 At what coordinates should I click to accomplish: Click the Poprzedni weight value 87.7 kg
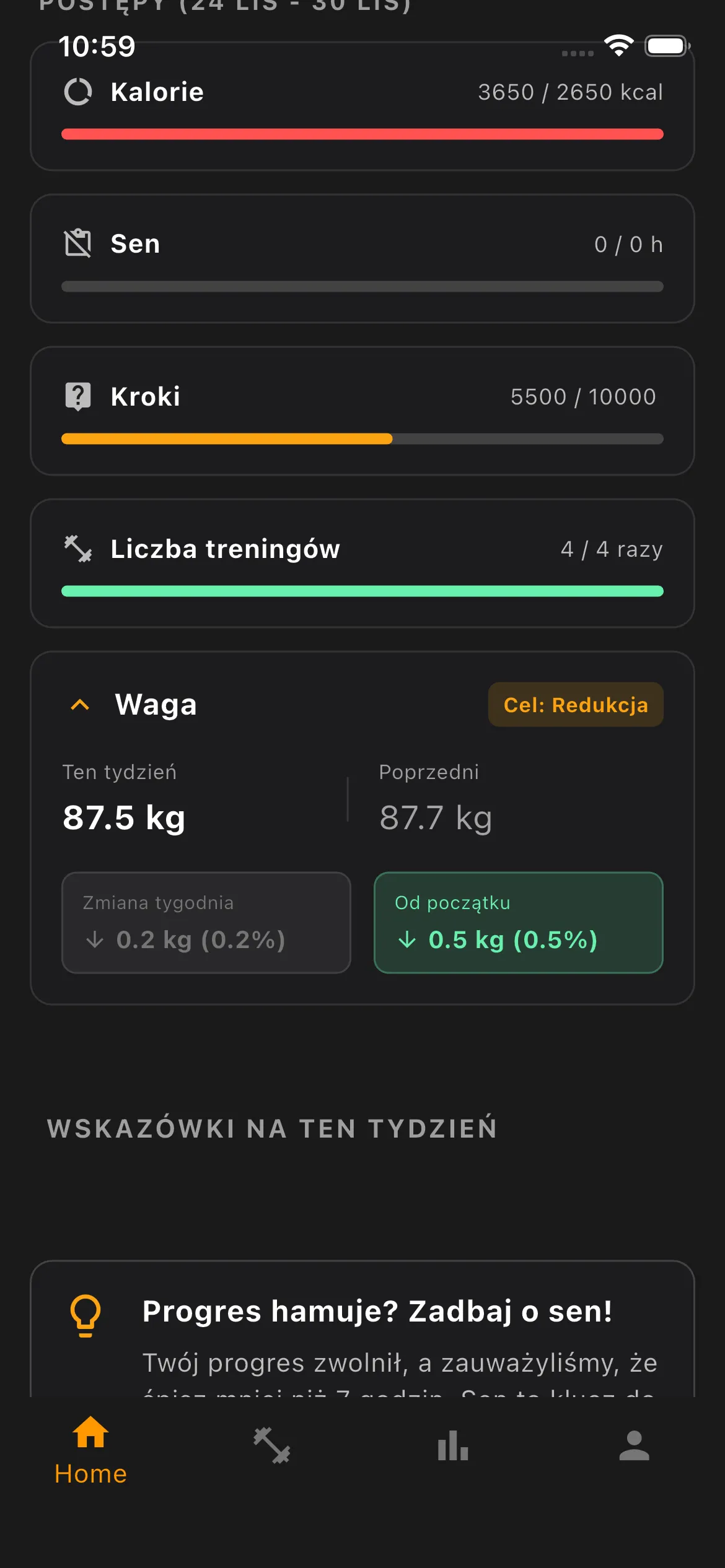coord(435,816)
